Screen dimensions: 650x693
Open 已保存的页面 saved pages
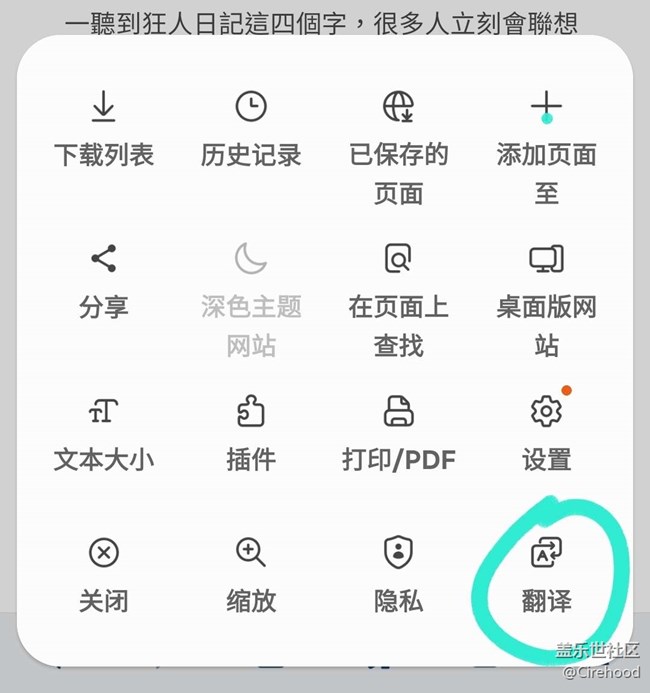399,148
